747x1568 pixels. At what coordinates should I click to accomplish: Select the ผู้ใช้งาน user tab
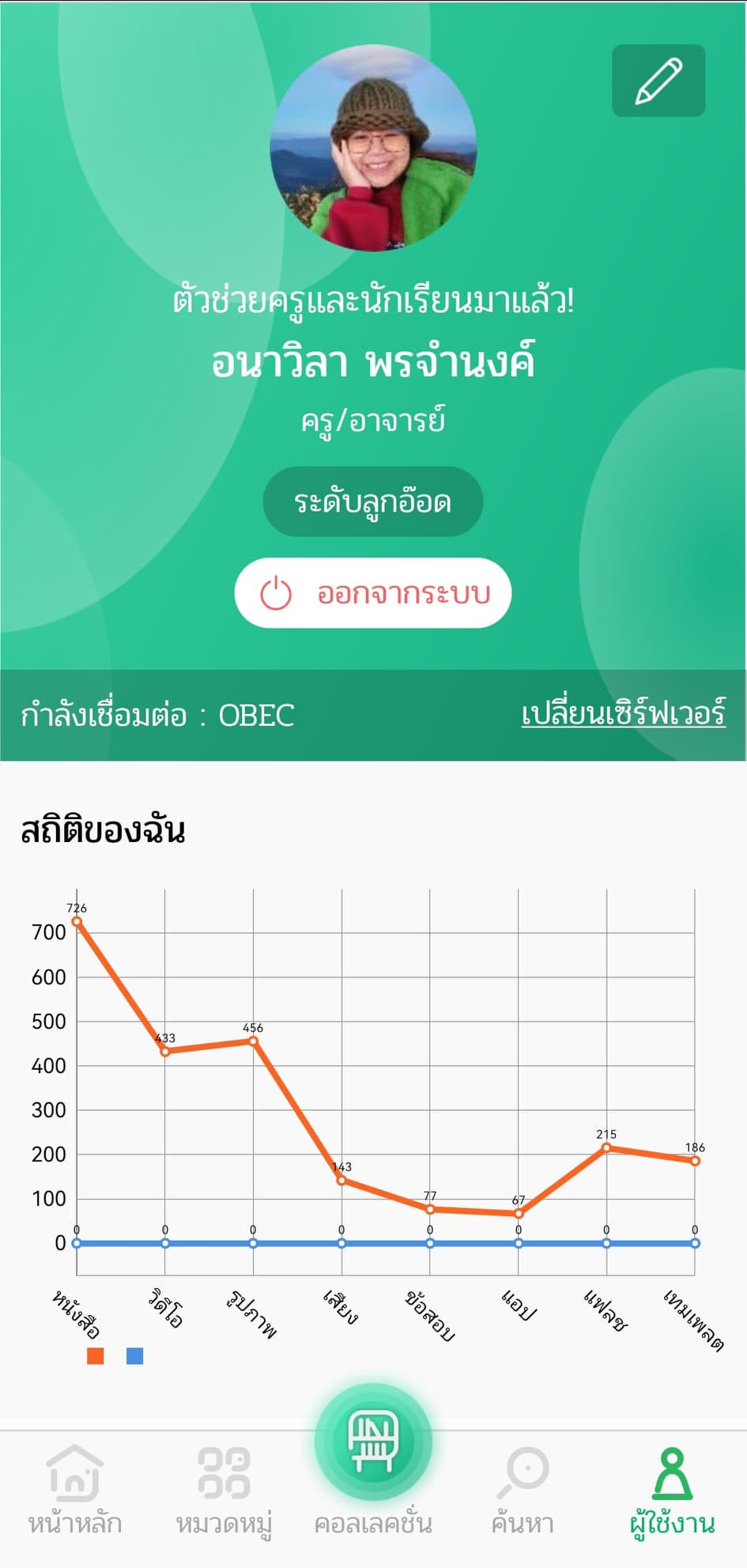click(672, 1491)
